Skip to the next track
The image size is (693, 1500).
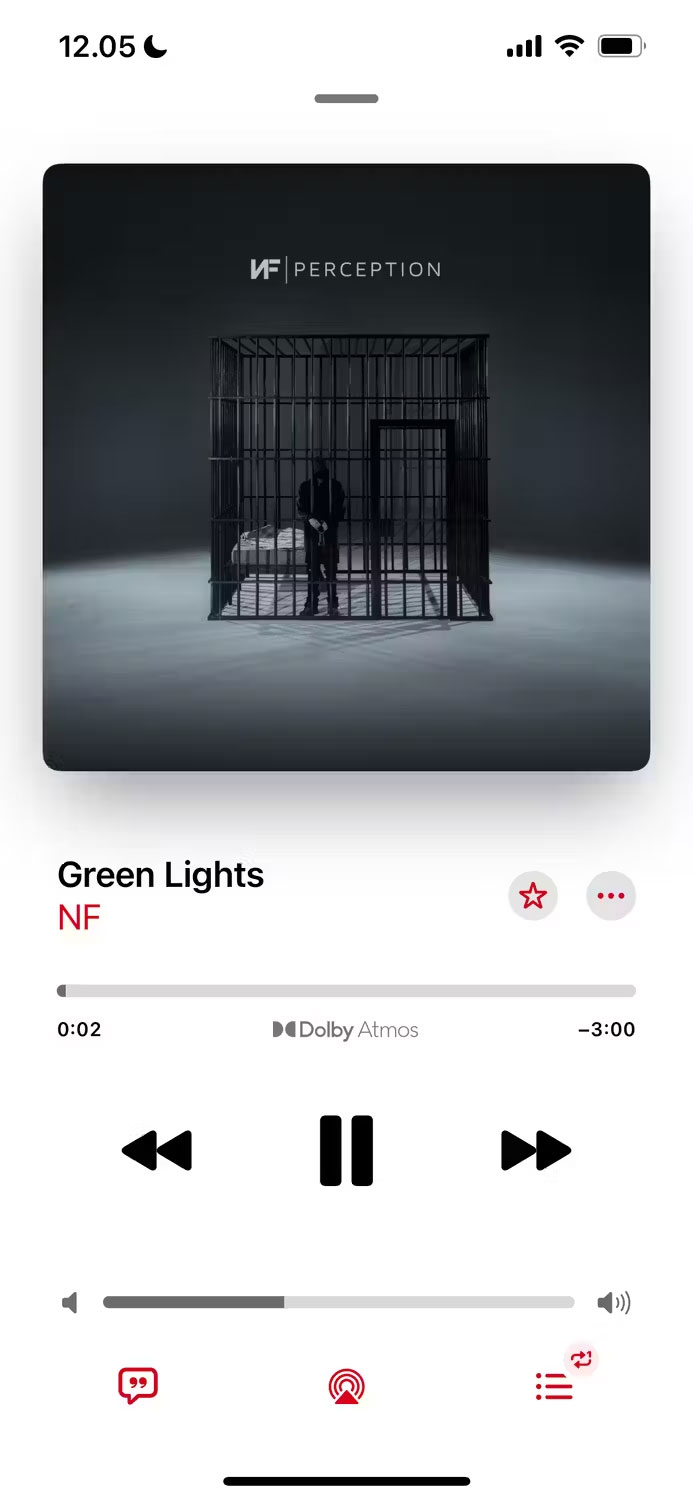click(x=535, y=1151)
